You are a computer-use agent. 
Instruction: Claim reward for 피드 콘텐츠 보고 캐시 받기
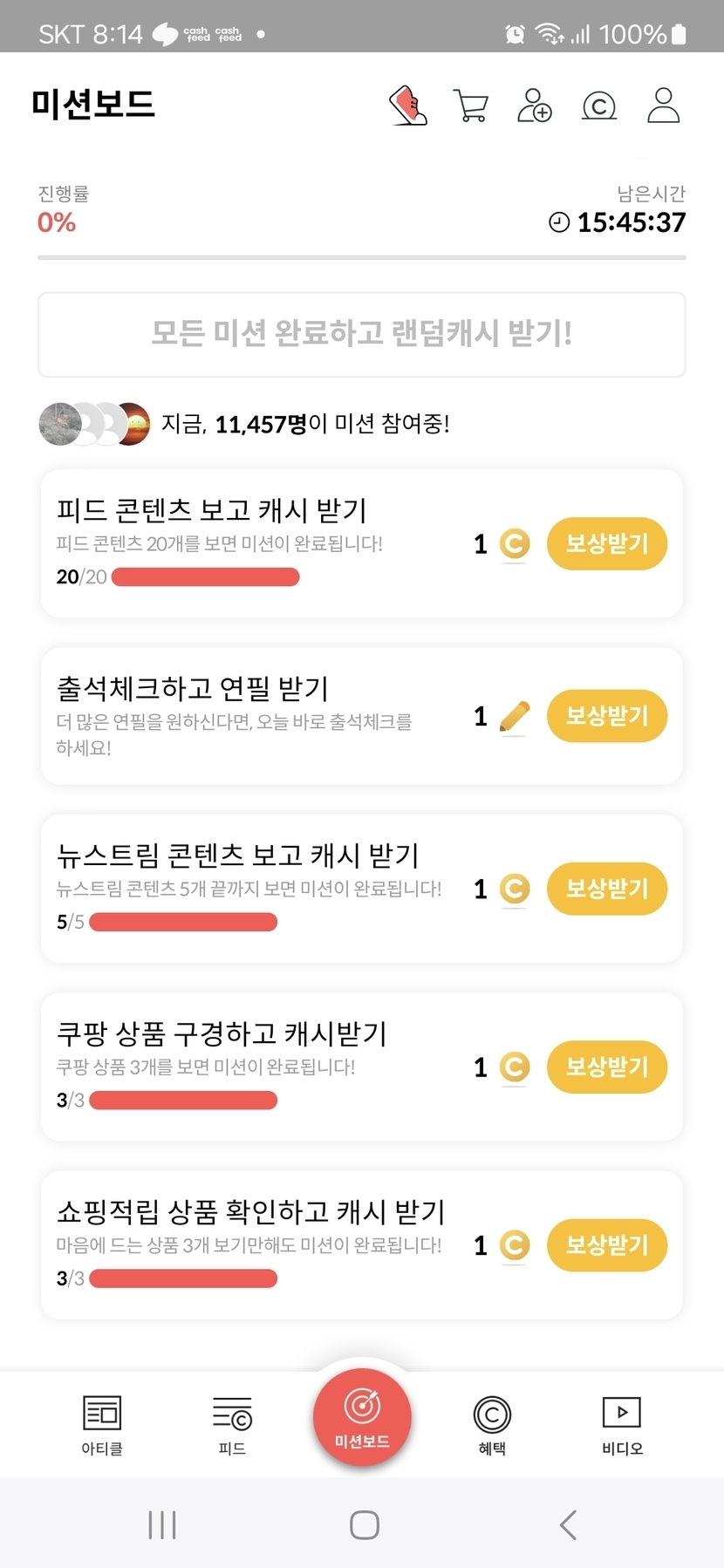point(606,544)
